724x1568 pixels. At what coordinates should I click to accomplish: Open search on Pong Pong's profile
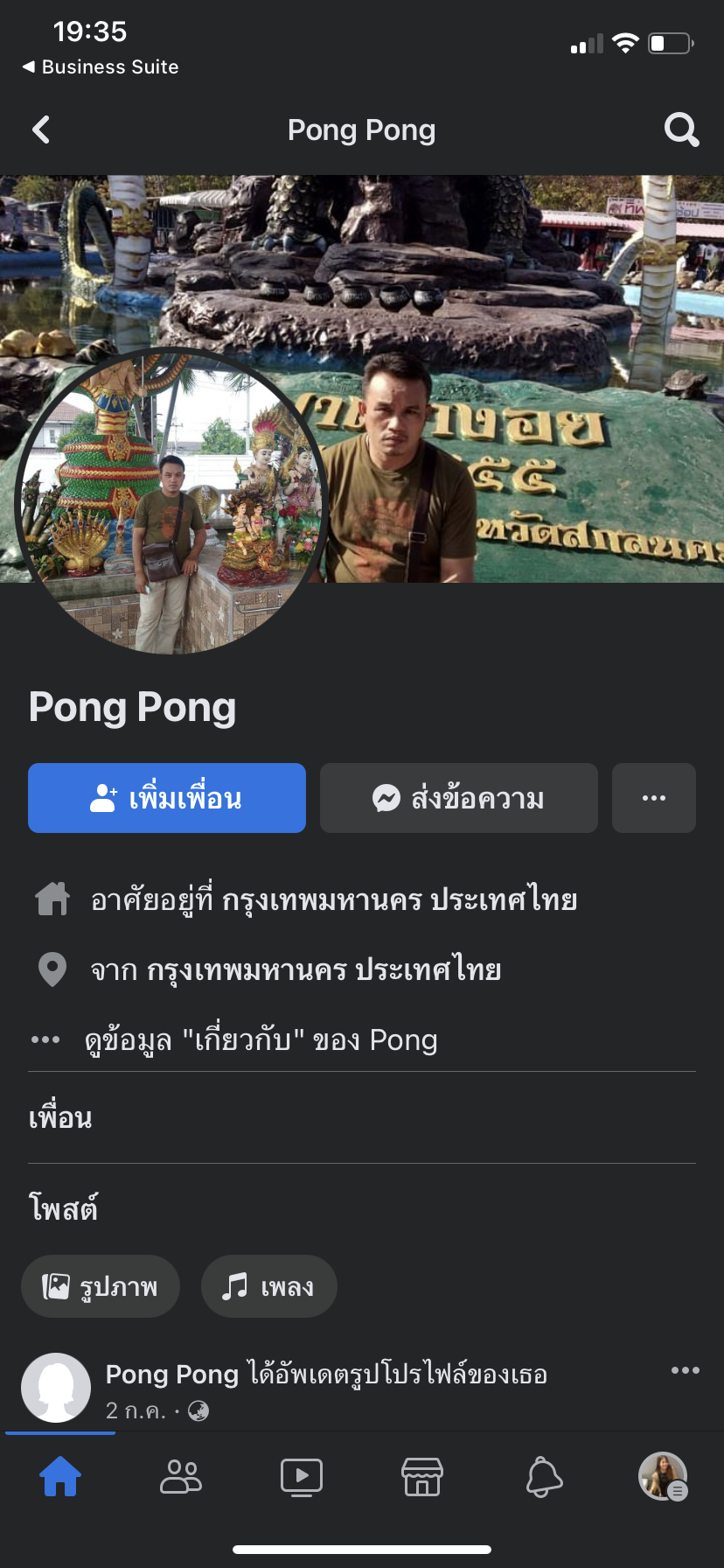pyautogui.click(x=681, y=130)
